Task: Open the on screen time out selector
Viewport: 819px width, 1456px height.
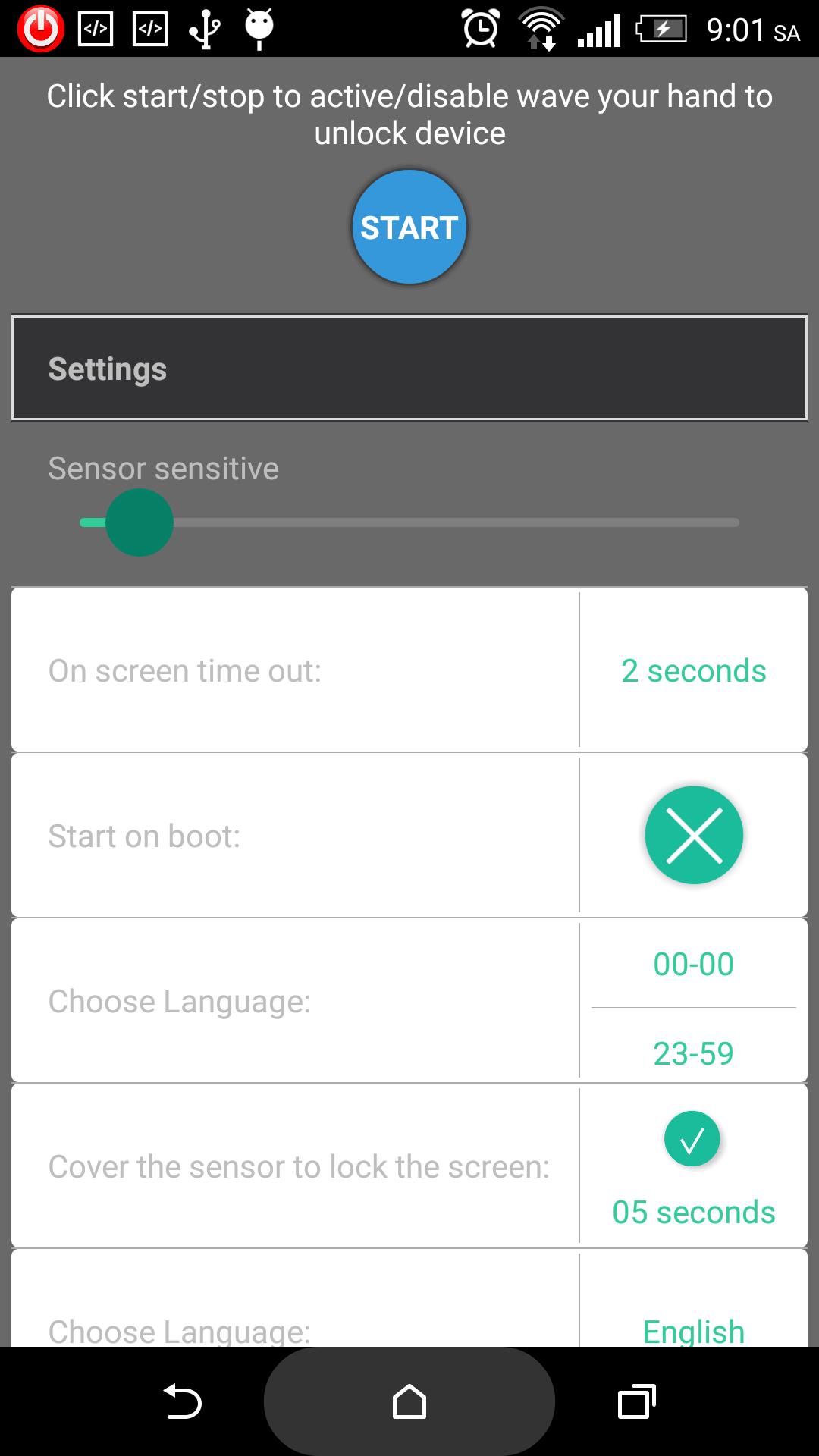Action: [x=692, y=670]
